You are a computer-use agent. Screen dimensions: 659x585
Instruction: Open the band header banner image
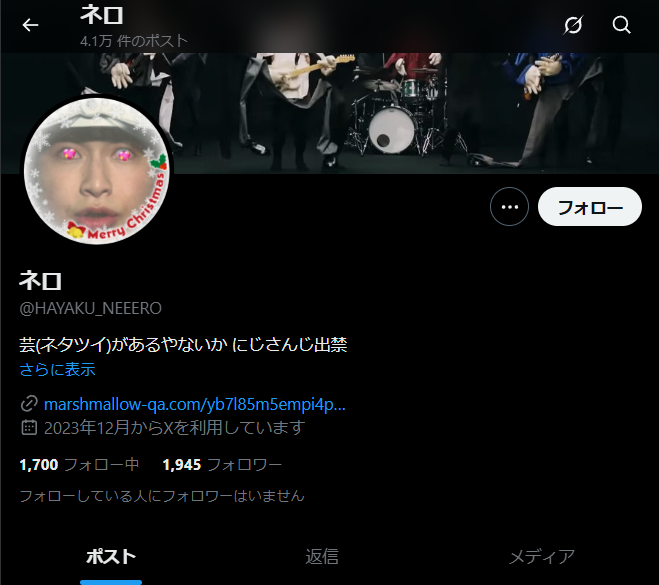pyautogui.click(x=400, y=110)
